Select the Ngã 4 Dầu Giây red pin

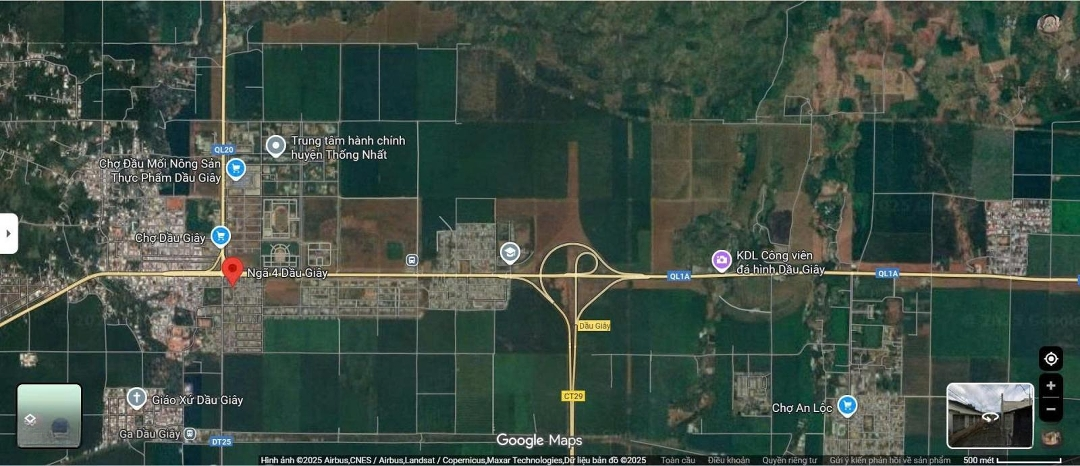(233, 270)
